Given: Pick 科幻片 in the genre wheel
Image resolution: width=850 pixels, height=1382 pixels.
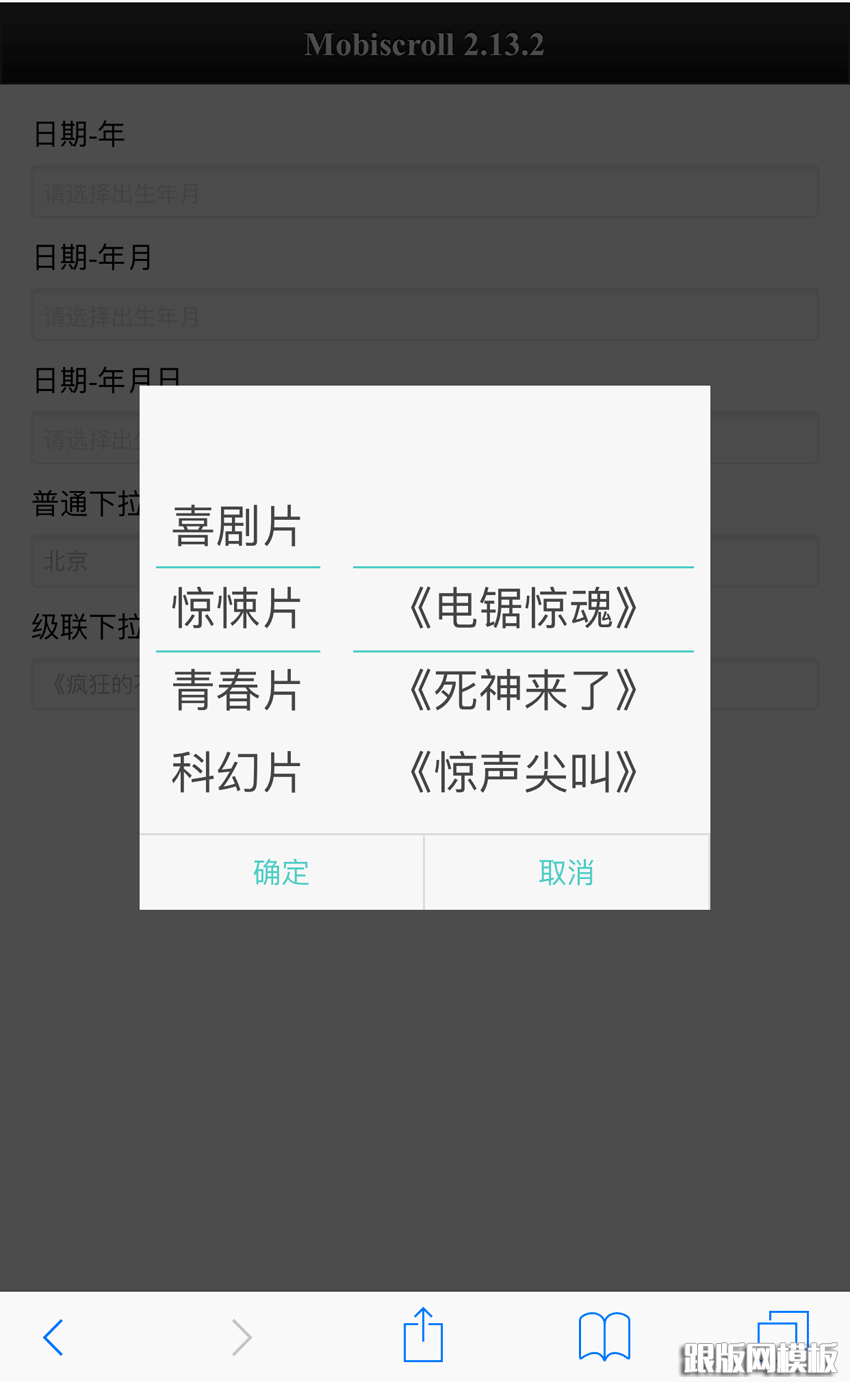Looking at the screenshot, I should [x=237, y=773].
